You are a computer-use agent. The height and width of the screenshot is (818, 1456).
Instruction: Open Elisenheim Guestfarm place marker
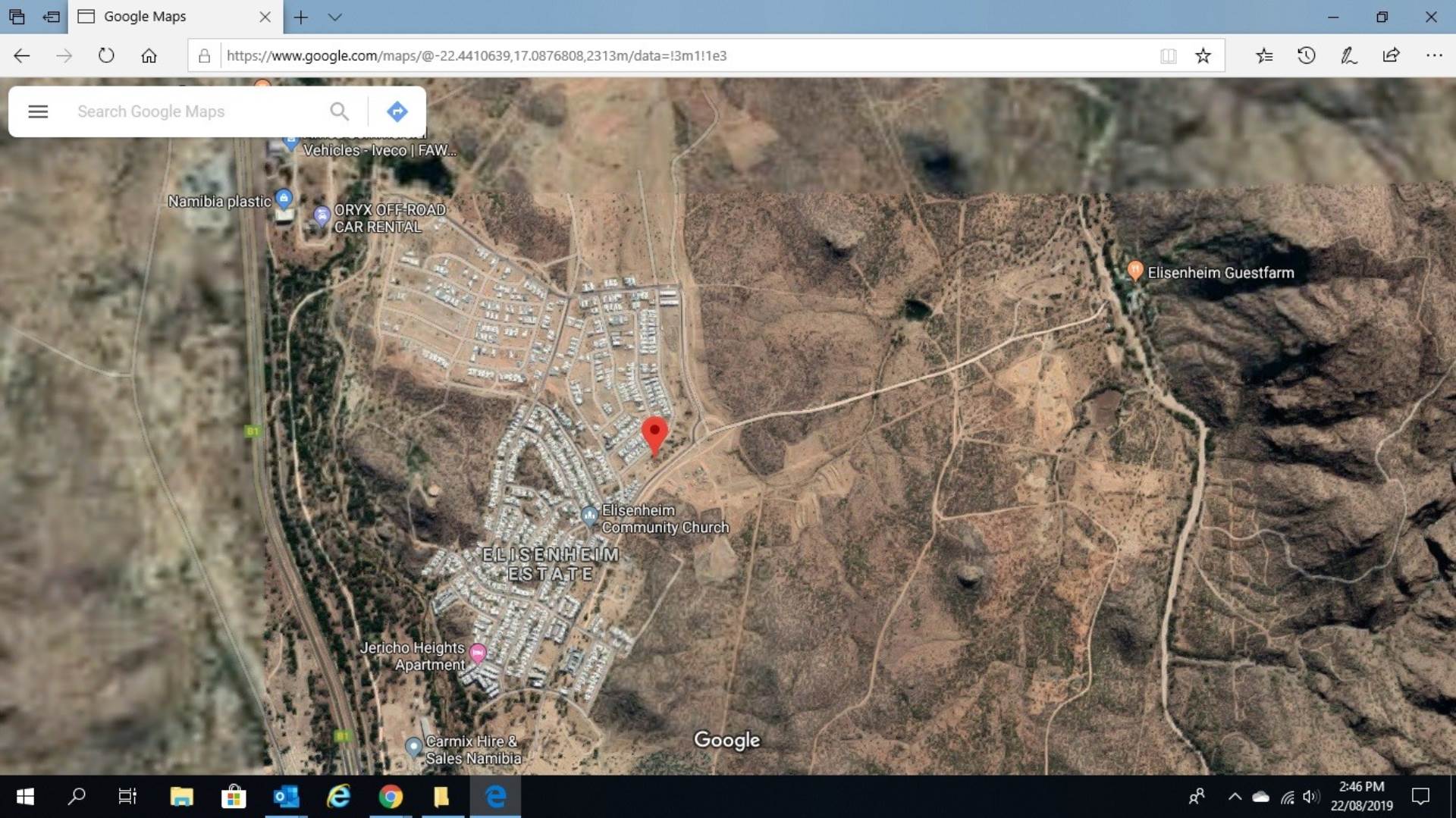click(x=1134, y=271)
